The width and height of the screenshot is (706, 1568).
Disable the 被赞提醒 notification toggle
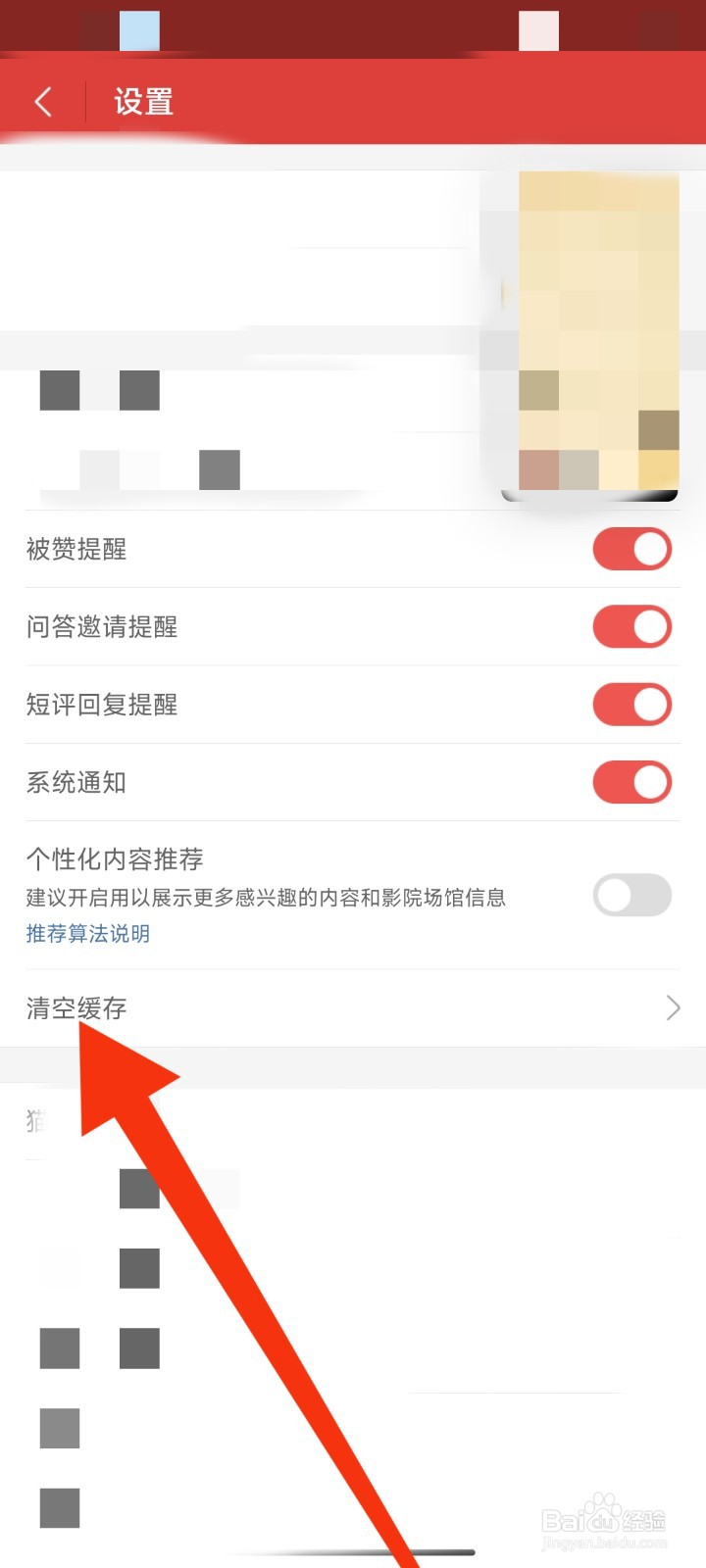(631, 549)
